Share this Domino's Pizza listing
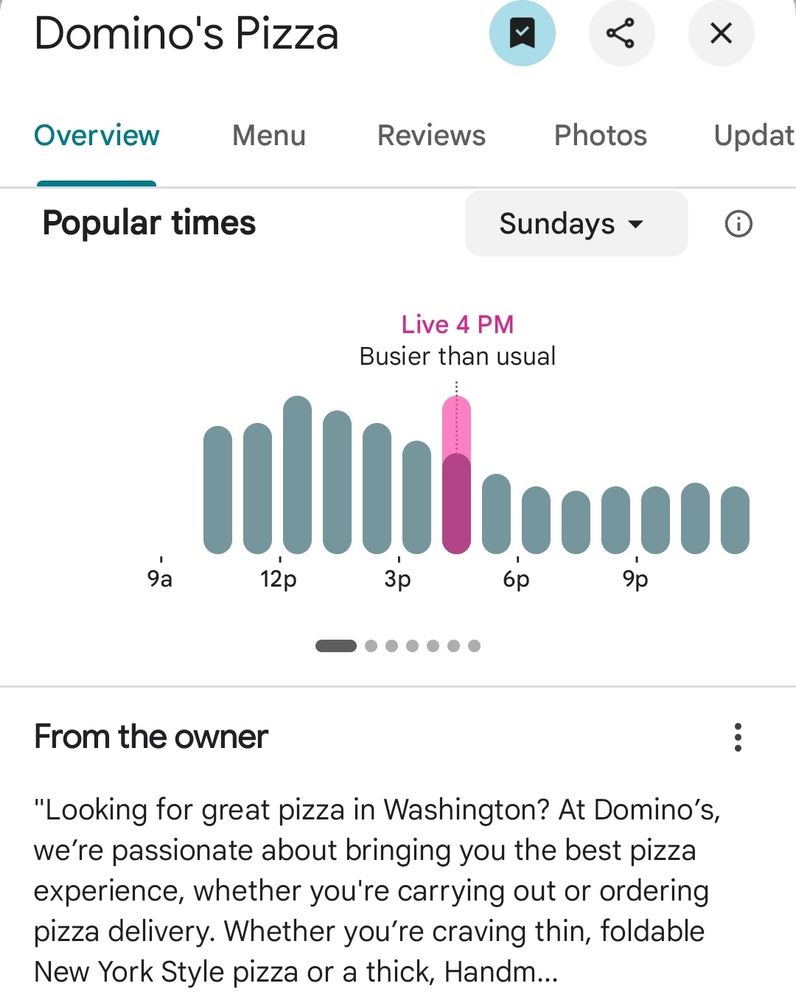 (x=621, y=34)
